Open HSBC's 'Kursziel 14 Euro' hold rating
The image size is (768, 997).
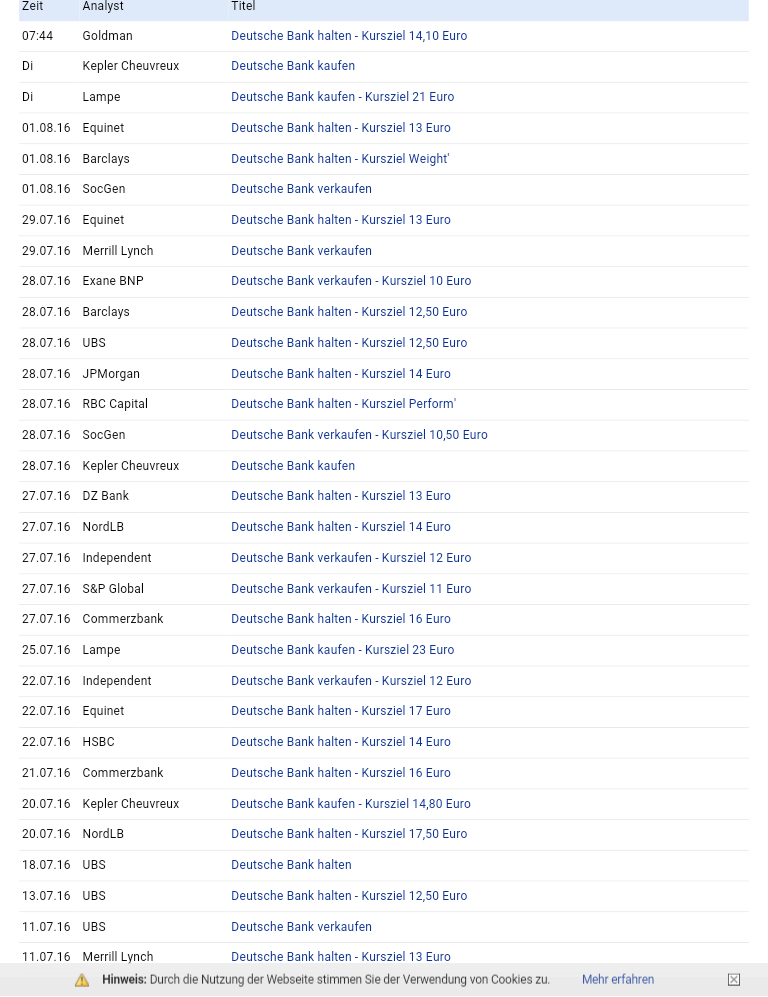click(x=341, y=742)
